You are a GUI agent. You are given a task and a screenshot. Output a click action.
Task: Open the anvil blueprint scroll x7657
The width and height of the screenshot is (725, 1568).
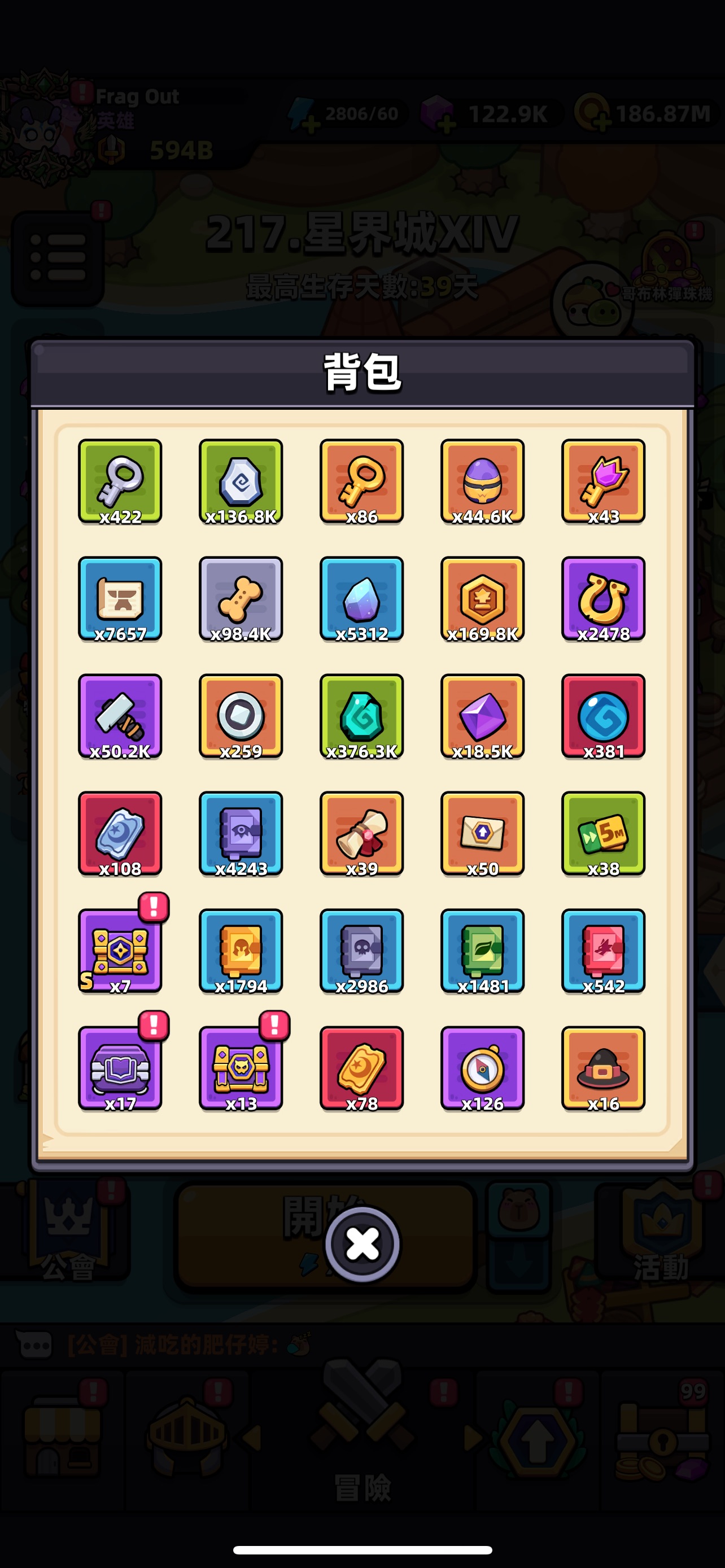pyautogui.click(x=120, y=599)
